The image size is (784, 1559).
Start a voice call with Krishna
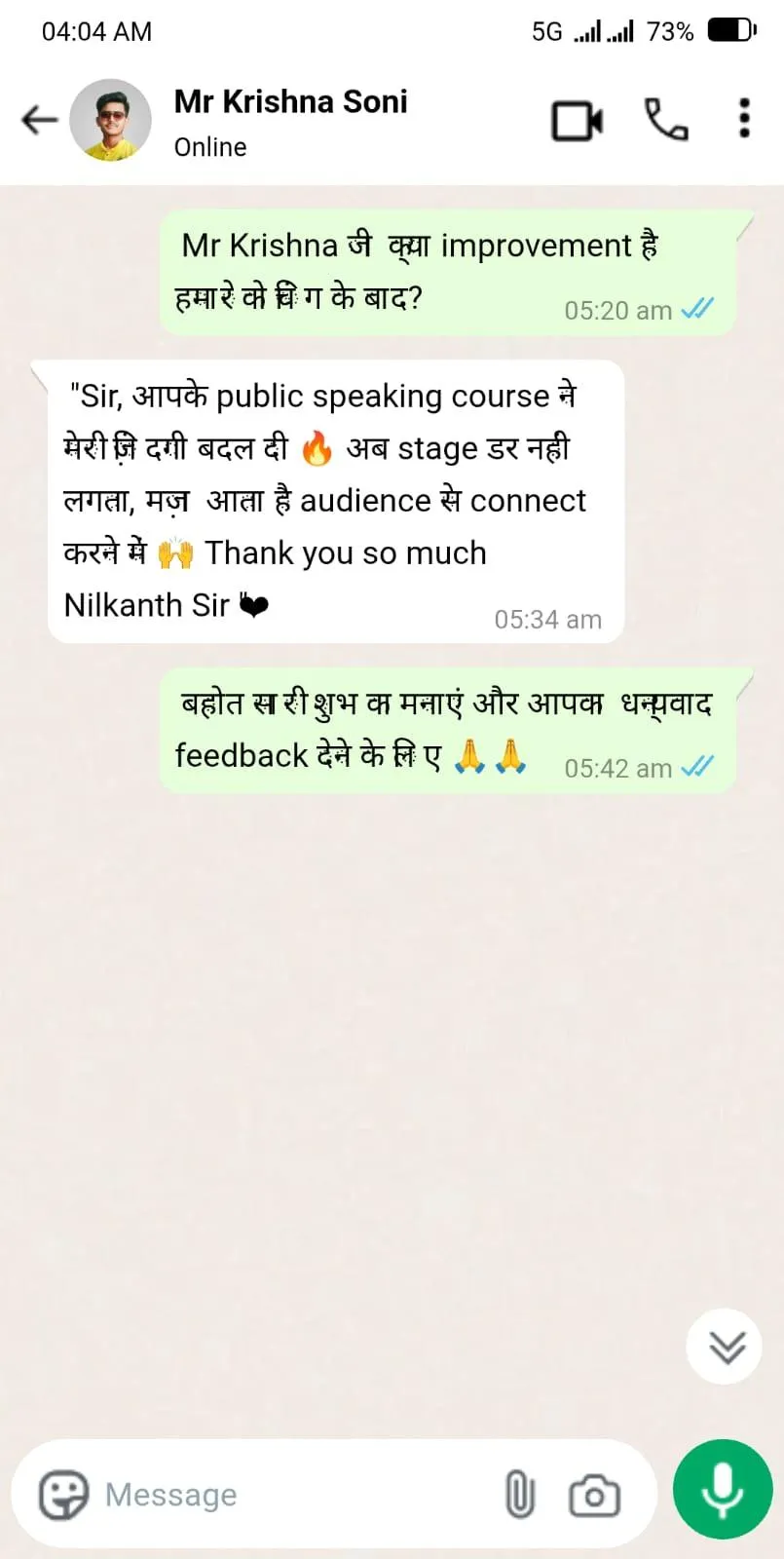point(666,120)
